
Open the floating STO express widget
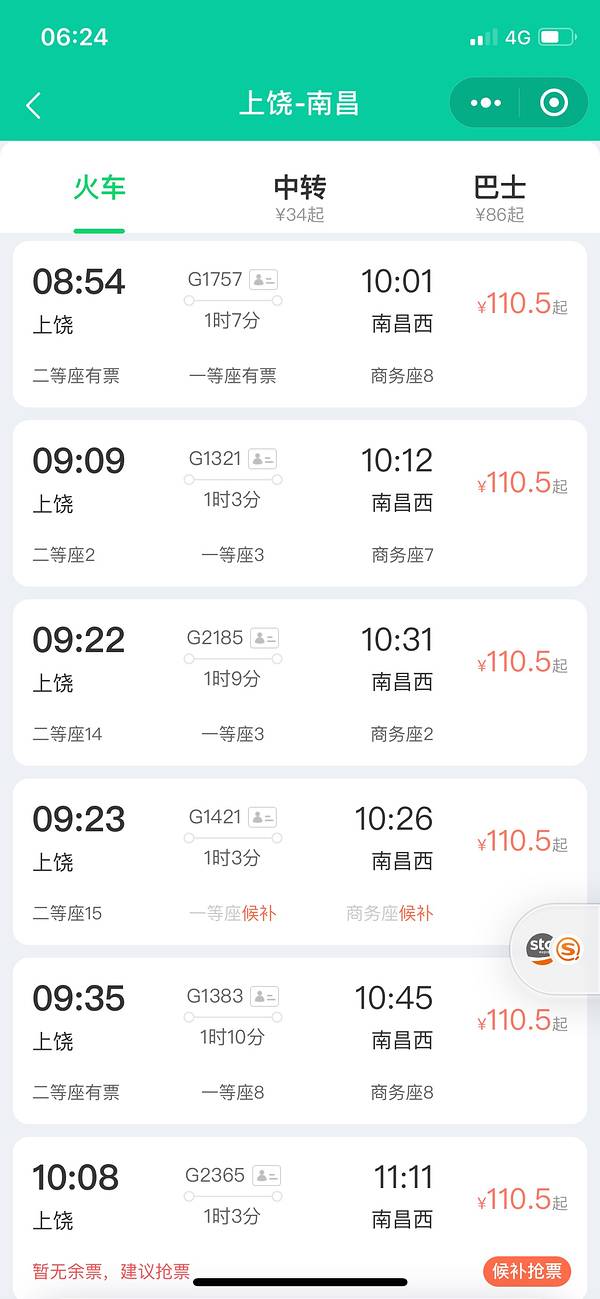point(555,948)
